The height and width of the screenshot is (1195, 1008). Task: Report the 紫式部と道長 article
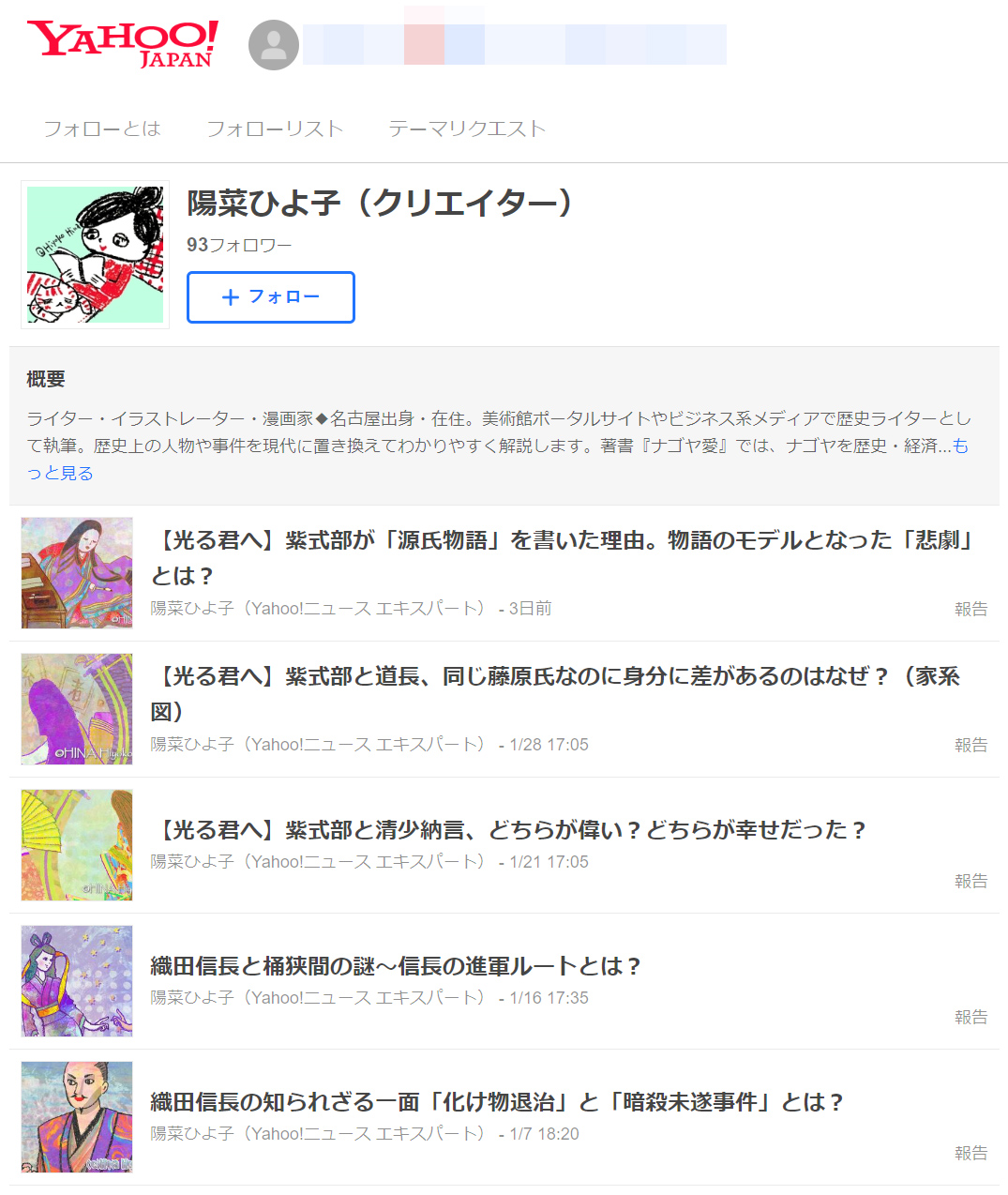tap(970, 745)
